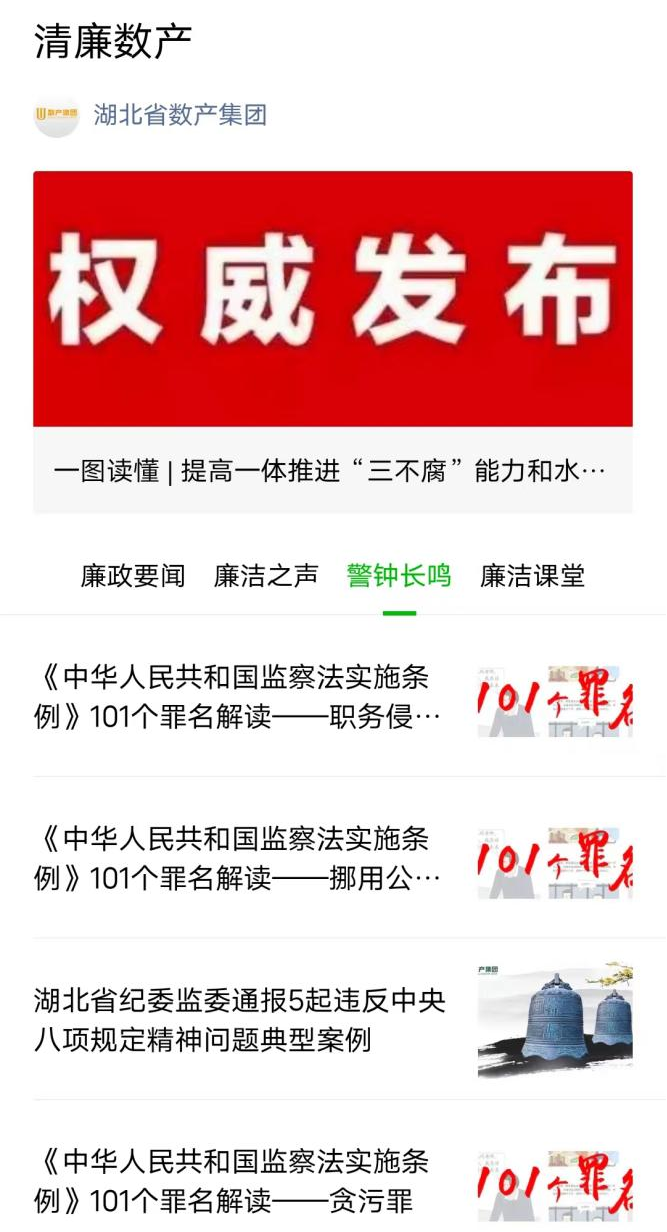The height and width of the screenshot is (1232, 667).
Task: Open the 湖北省数产集团 account page
Action: tap(179, 115)
